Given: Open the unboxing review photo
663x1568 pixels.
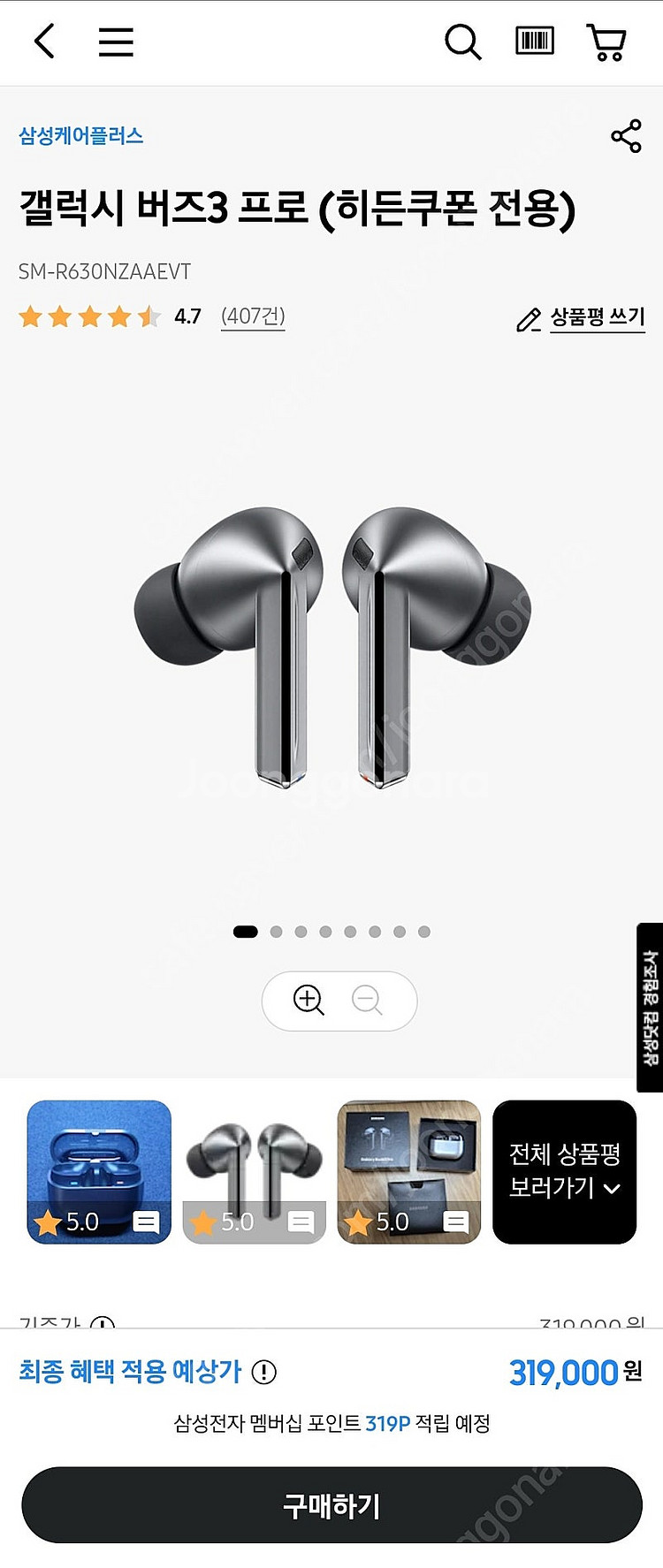Looking at the screenshot, I should (409, 1171).
